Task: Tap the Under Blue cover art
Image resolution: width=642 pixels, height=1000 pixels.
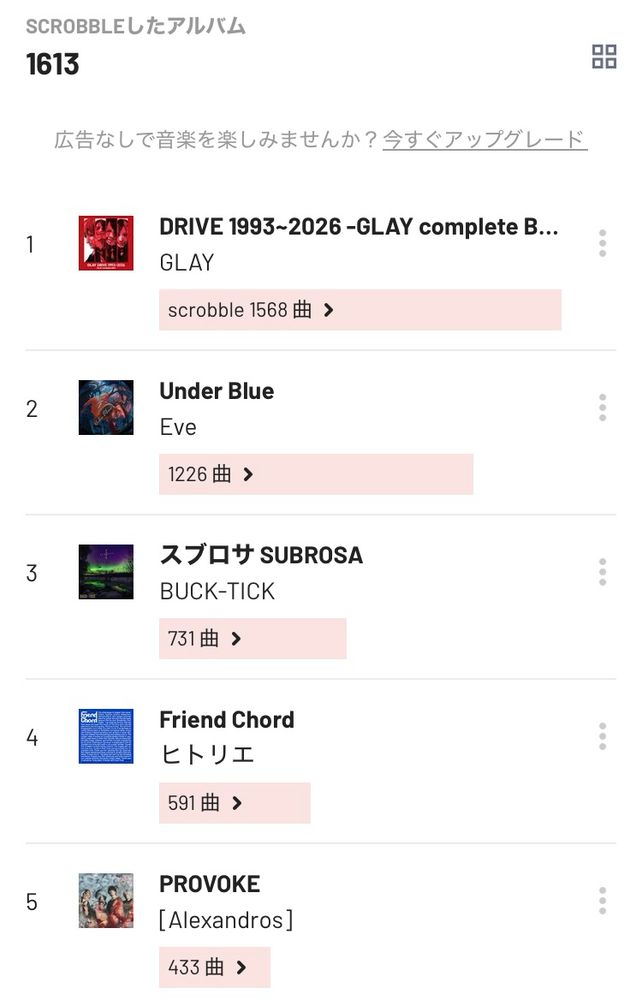Action: [106, 408]
